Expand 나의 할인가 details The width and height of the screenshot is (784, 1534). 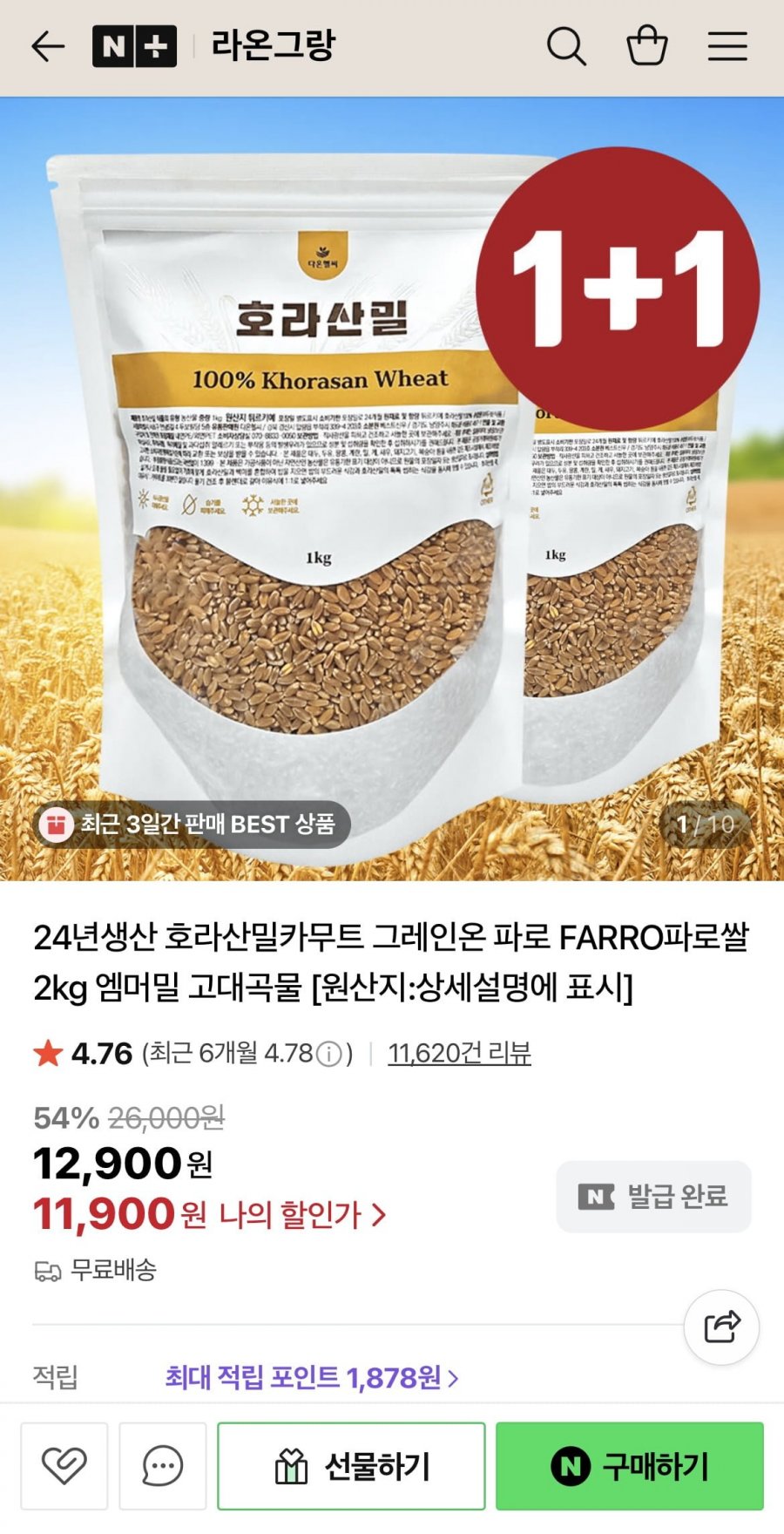pos(301,1214)
